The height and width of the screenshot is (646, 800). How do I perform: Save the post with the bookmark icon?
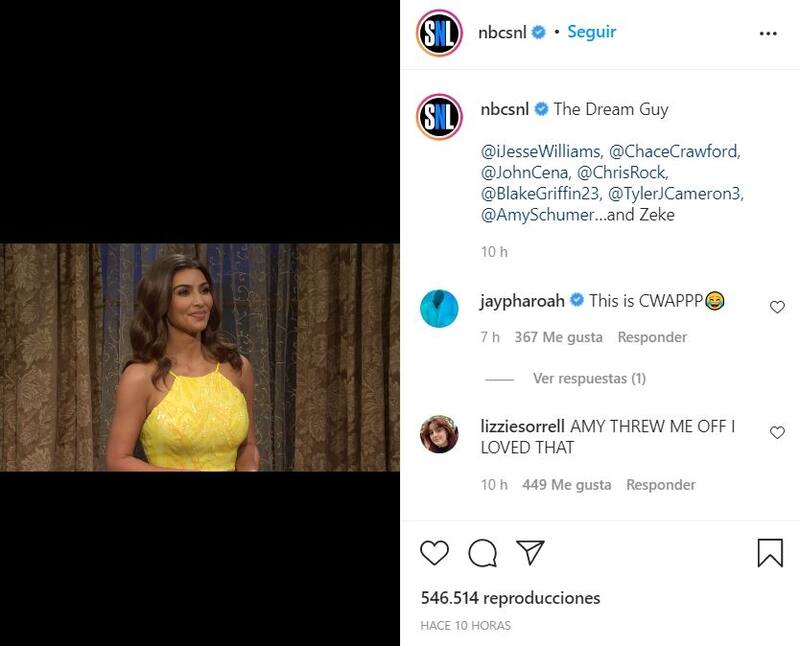tap(769, 552)
